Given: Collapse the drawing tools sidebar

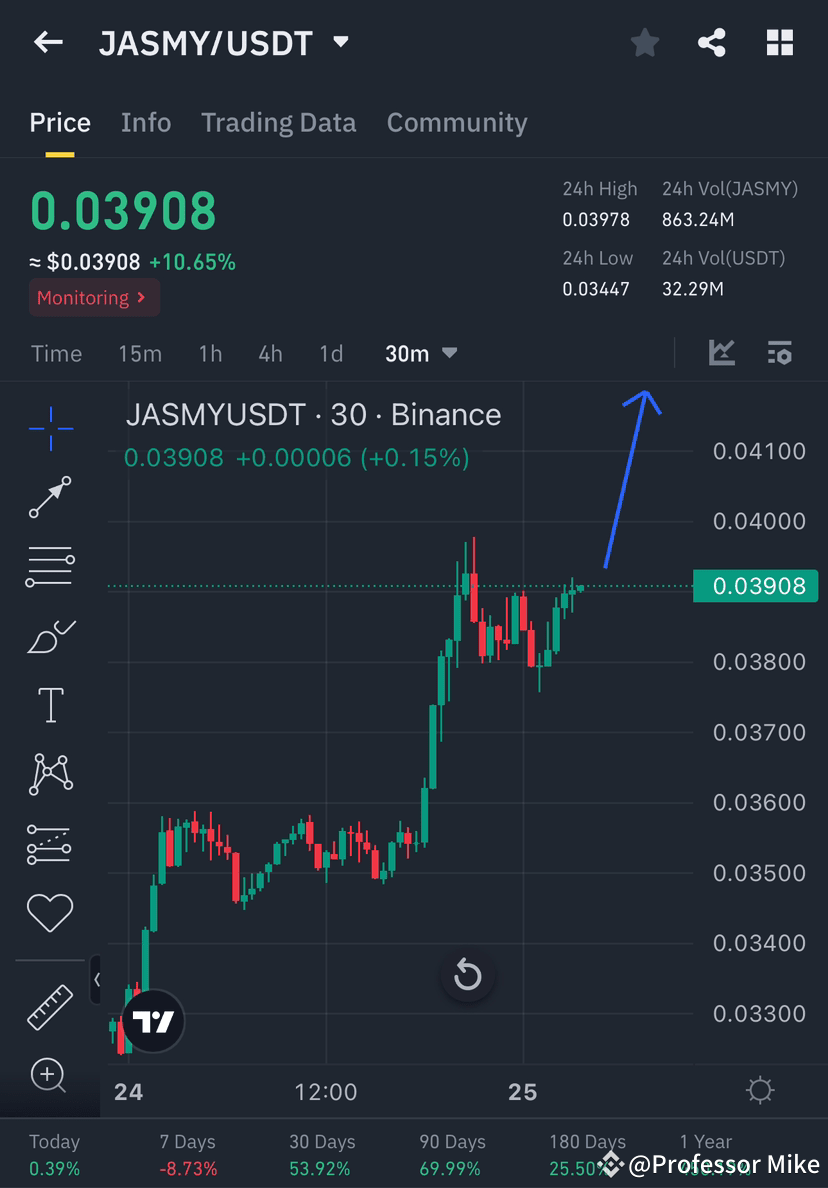Looking at the screenshot, I should point(97,980).
